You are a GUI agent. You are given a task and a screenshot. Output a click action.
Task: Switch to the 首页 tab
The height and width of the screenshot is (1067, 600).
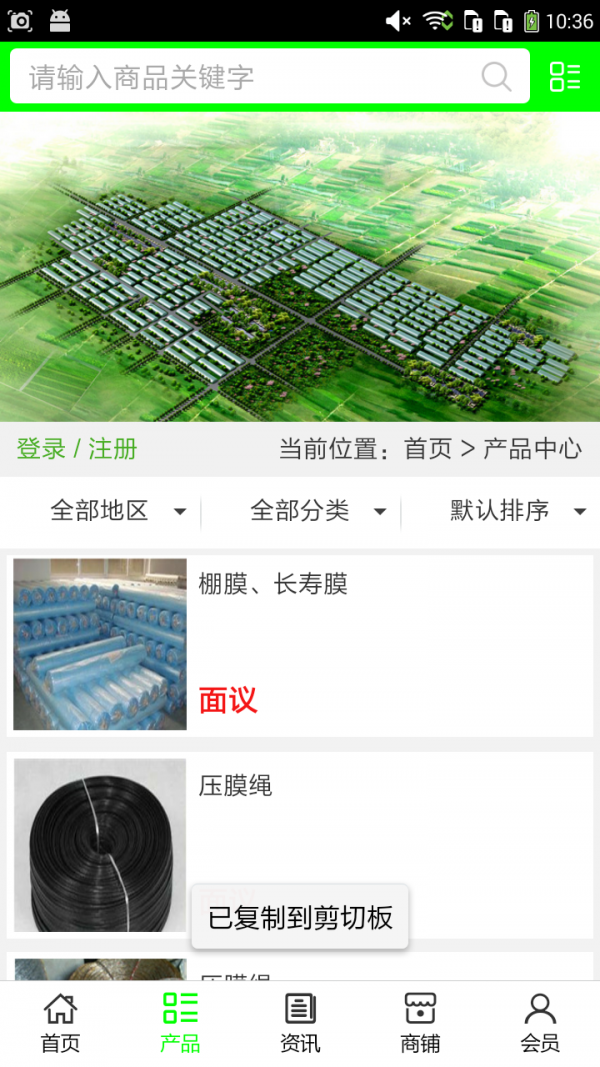tap(60, 1024)
